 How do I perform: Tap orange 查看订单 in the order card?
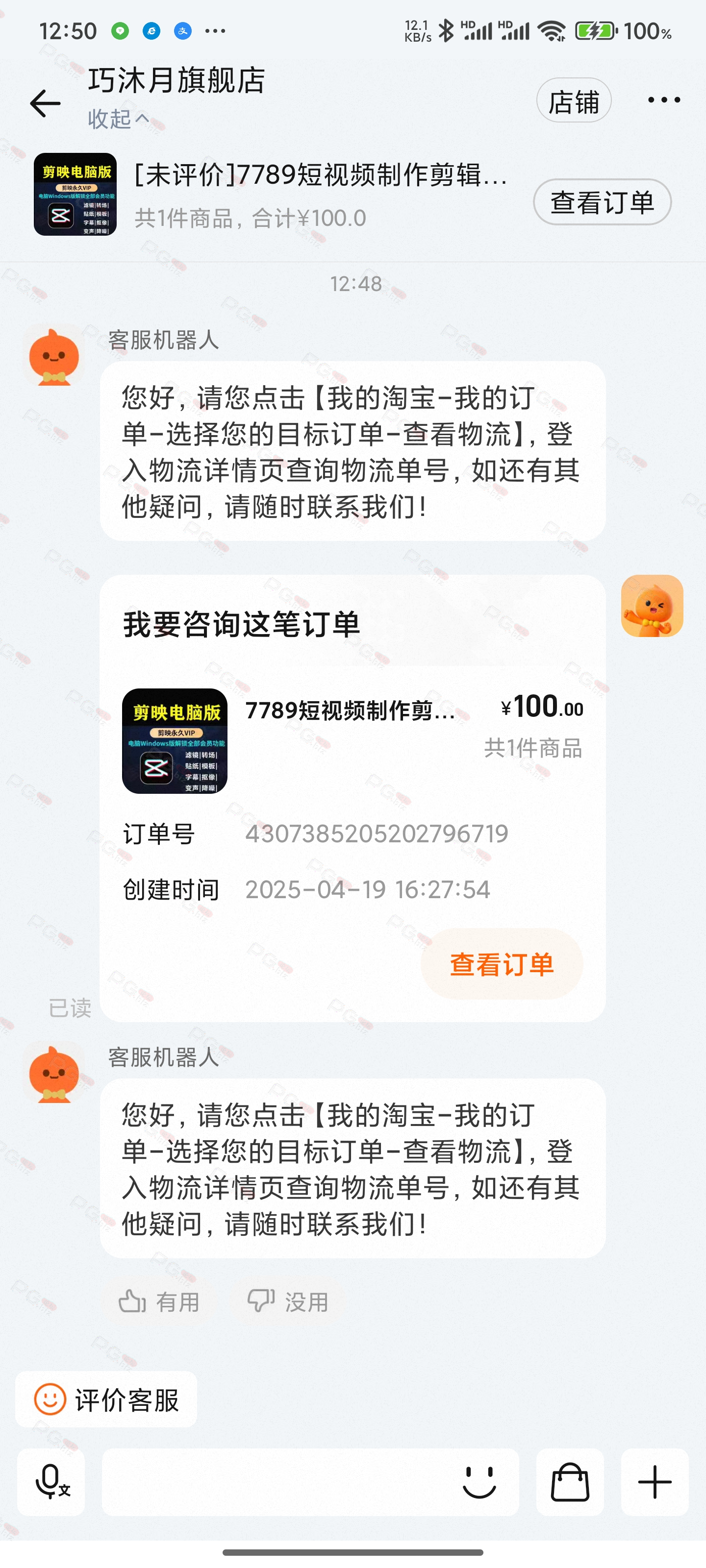(502, 964)
